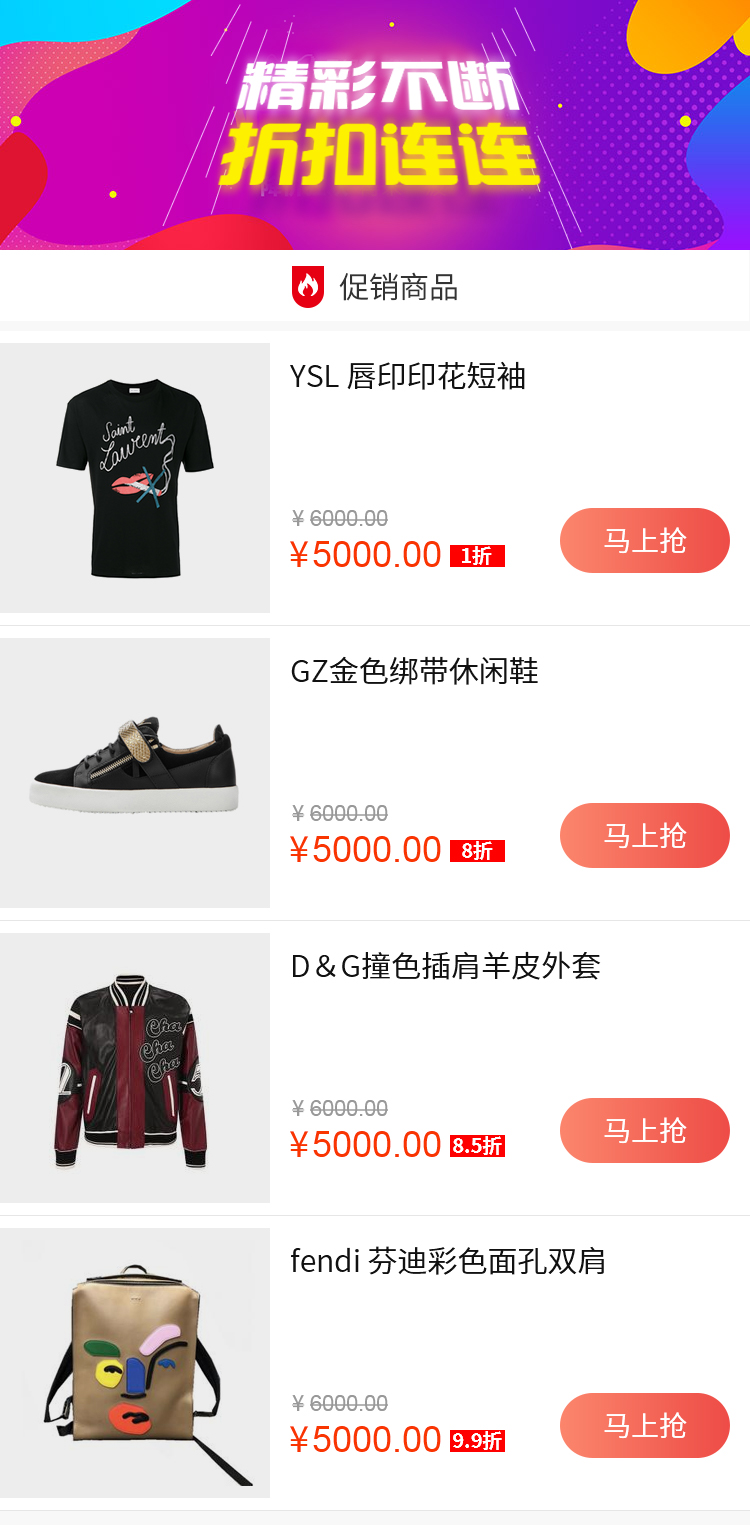The width and height of the screenshot is (750, 1525).
Task: Open the YSL t-shirt product image
Action: 135,478
